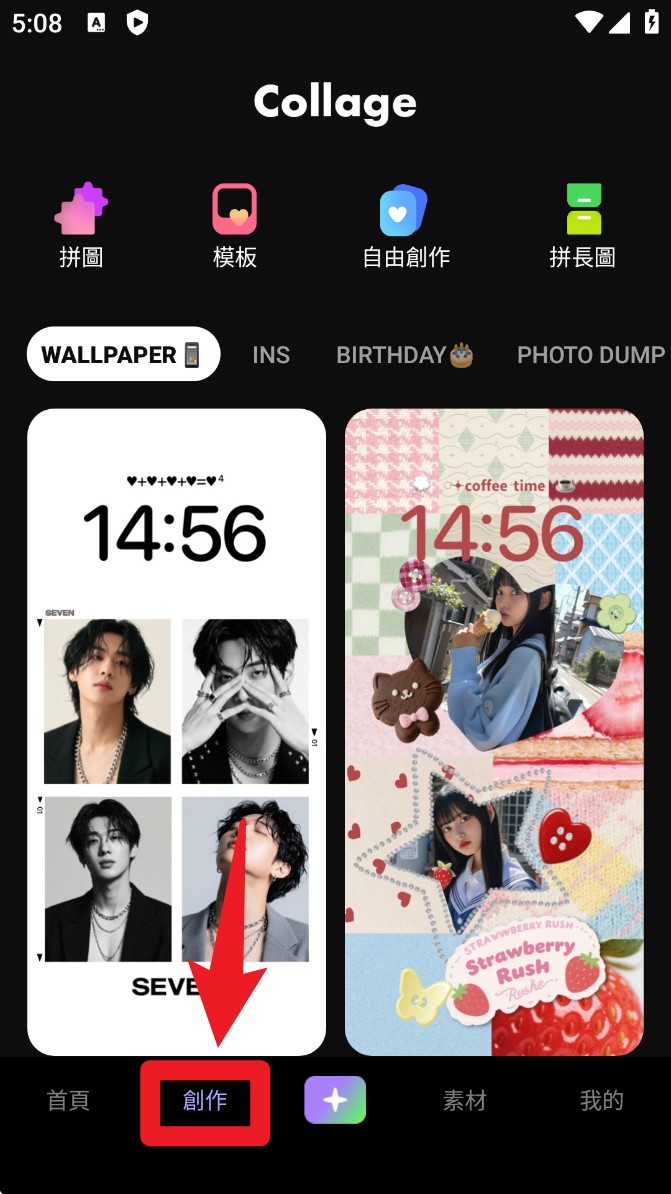
Task: Open the 我的 profile tab
Action: coord(602,1101)
